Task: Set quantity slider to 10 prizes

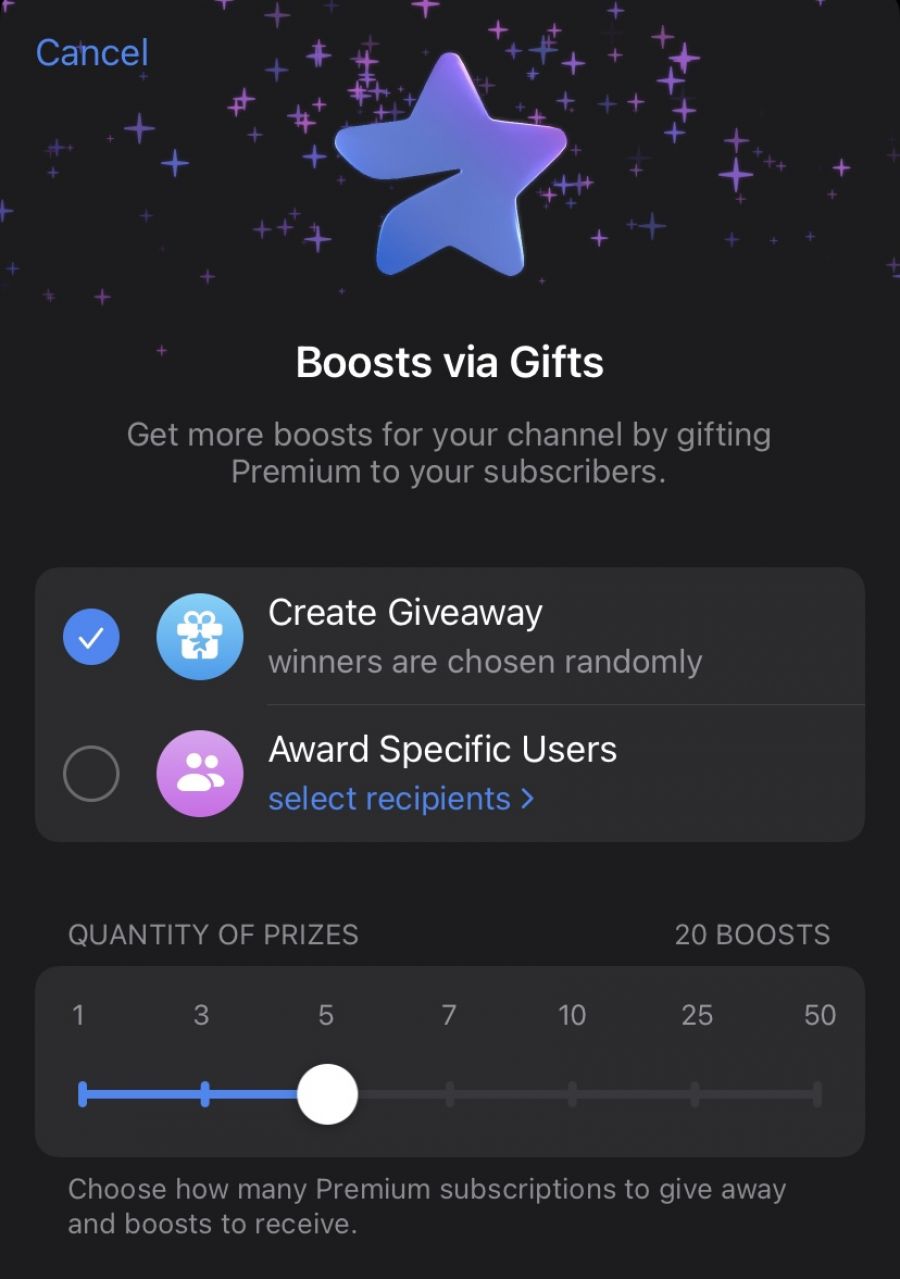Action: pos(572,1094)
